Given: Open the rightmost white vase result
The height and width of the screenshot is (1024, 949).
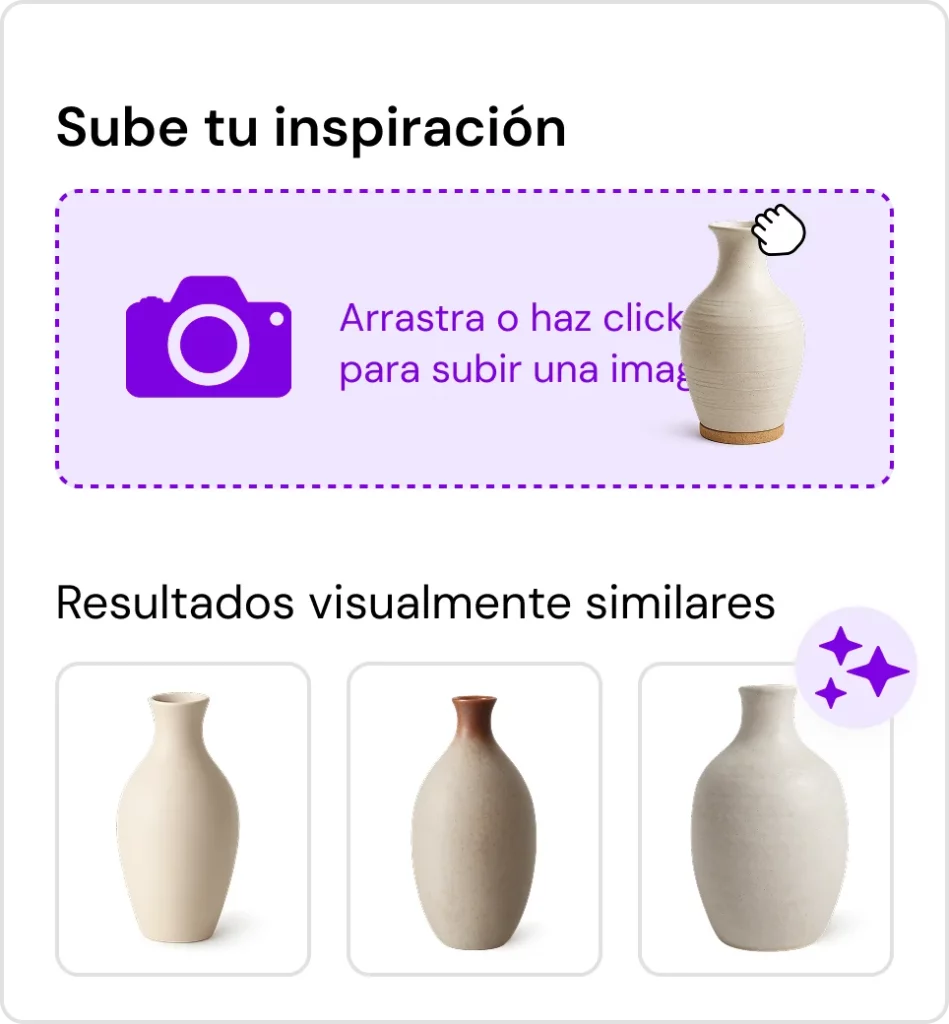Looking at the screenshot, I should 766,820.
